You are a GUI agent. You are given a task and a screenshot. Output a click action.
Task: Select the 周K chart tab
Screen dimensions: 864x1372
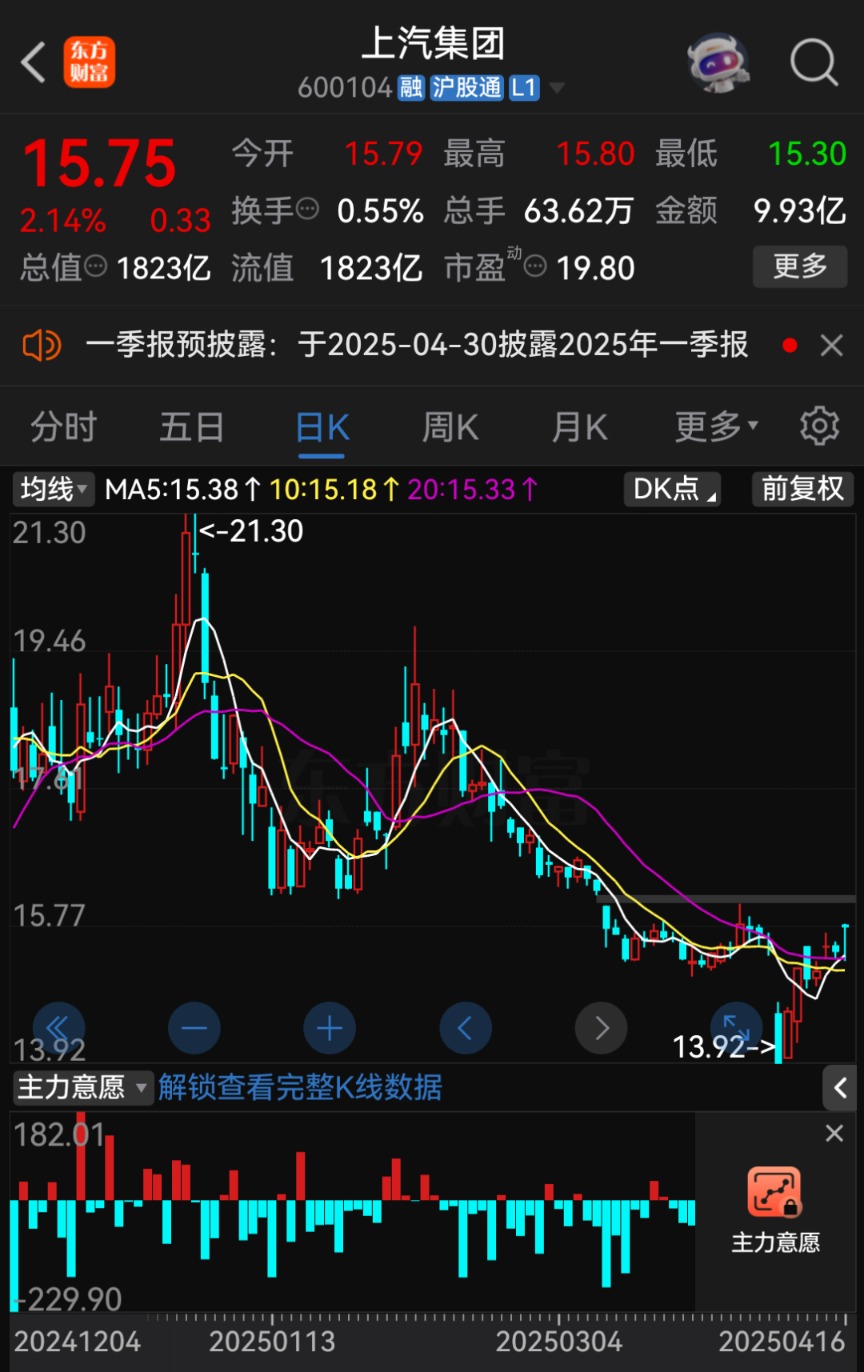450,427
